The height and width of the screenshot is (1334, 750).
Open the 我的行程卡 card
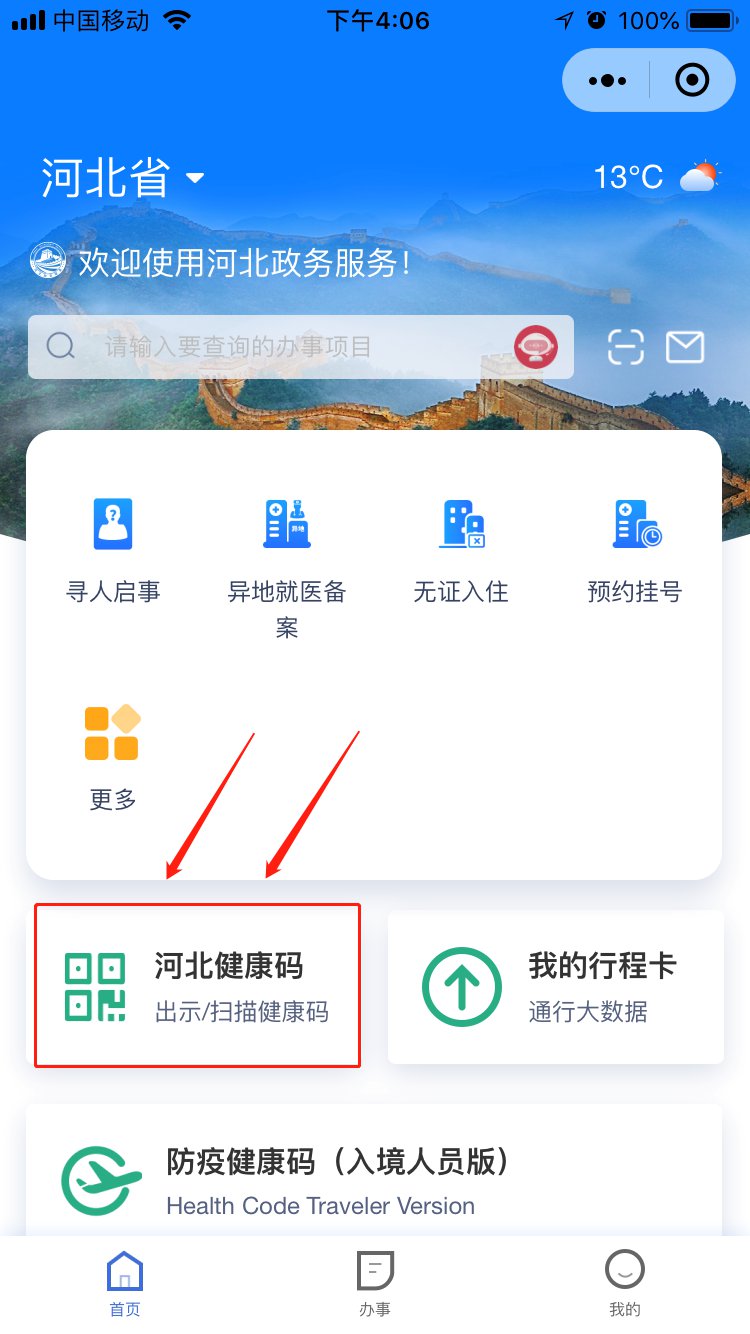[x=555, y=986]
